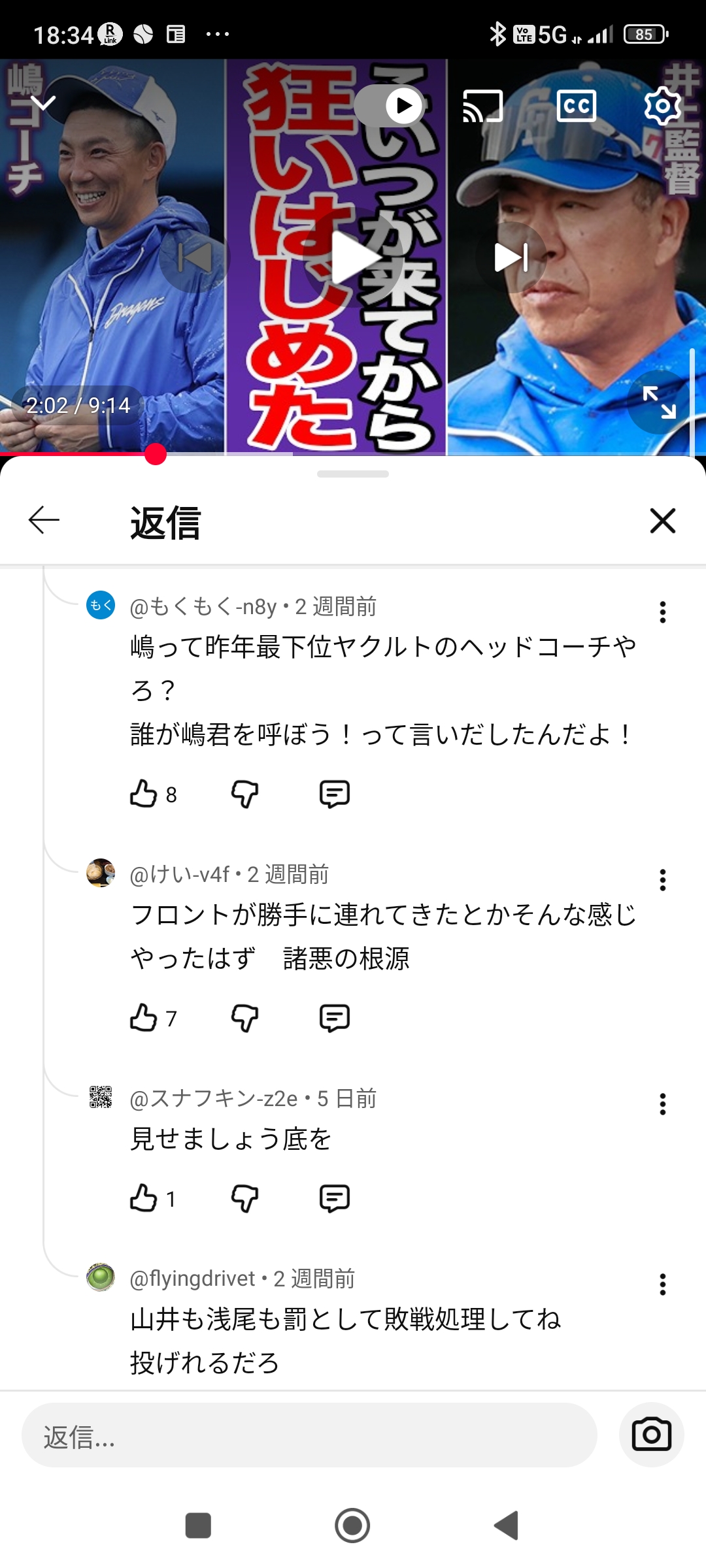The image size is (706, 1568).
Task: Open options menu for @もくもく-n8y's reply
Action: 662,612
